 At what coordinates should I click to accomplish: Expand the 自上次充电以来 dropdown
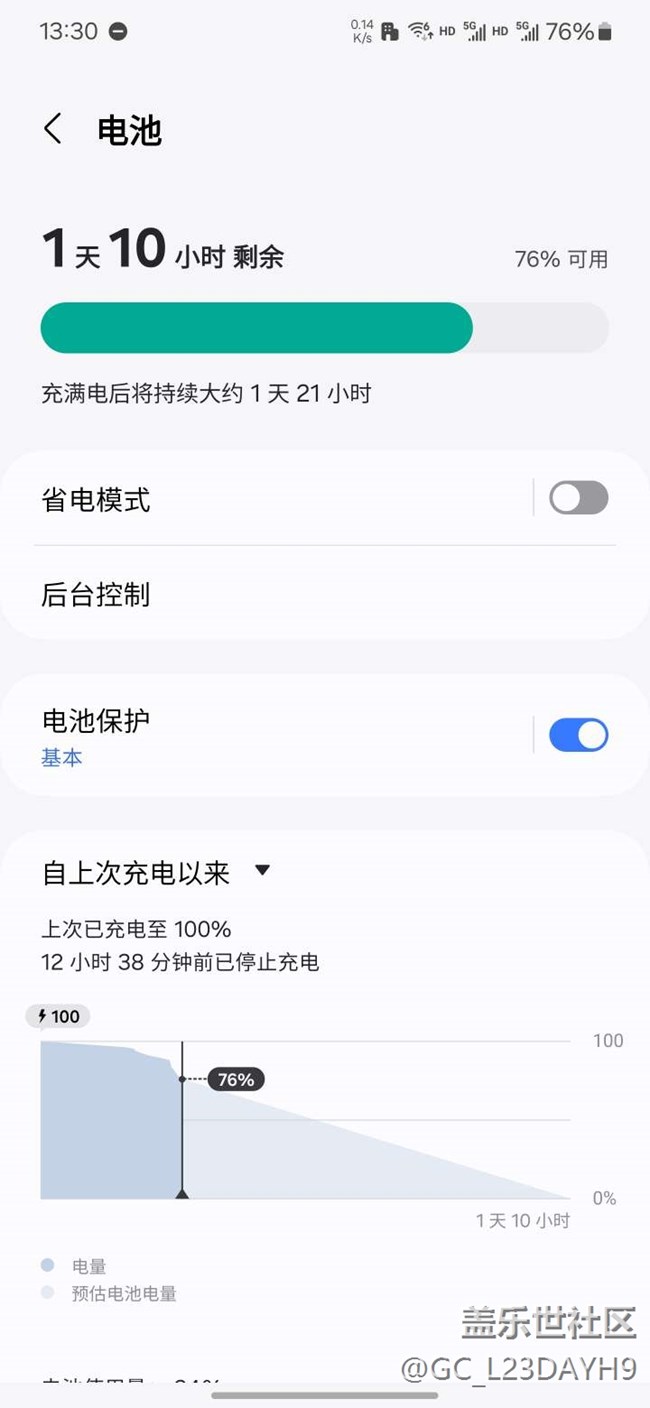[x=157, y=872]
